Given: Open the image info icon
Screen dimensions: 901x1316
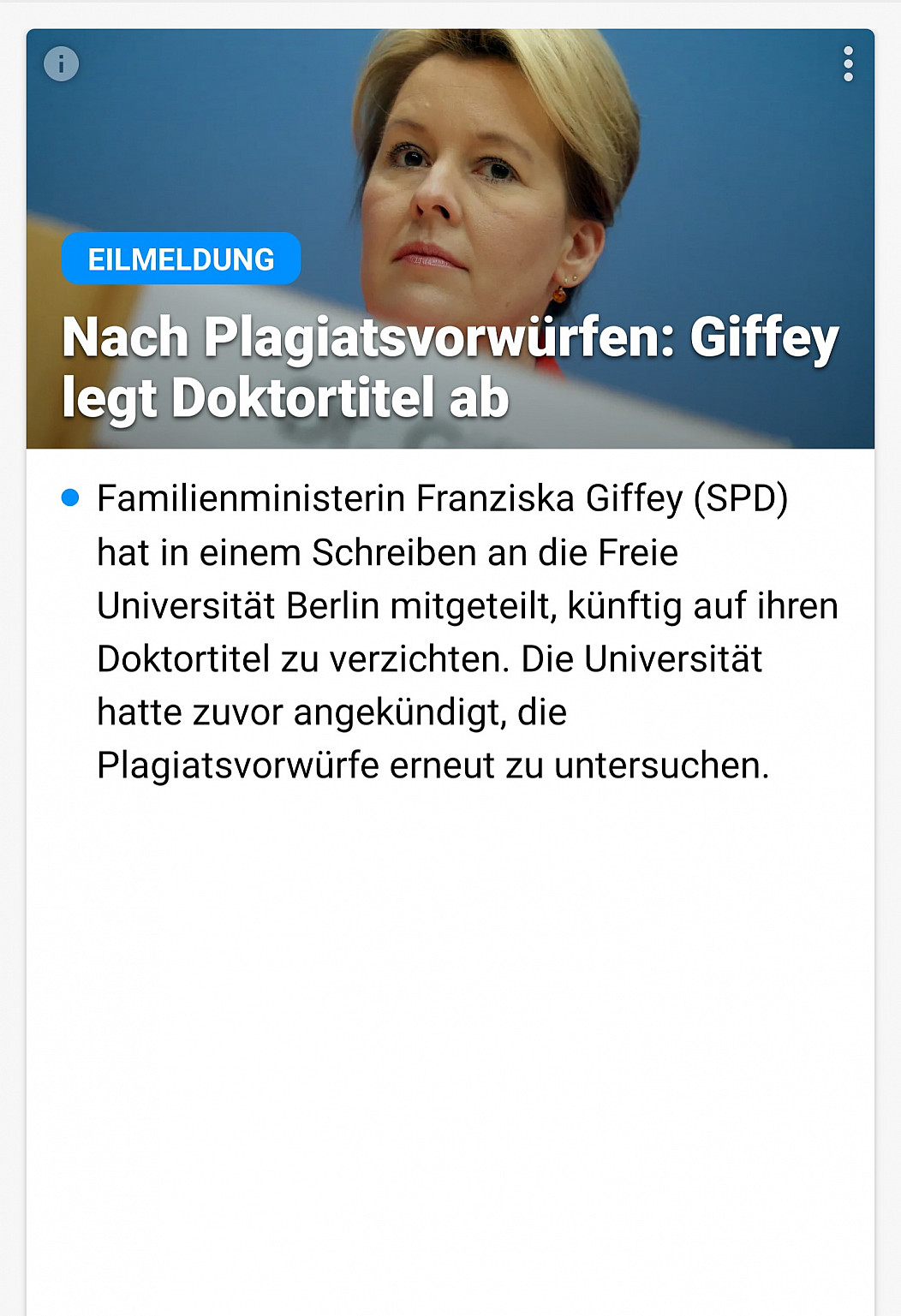Looking at the screenshot, I should point(61,64).
